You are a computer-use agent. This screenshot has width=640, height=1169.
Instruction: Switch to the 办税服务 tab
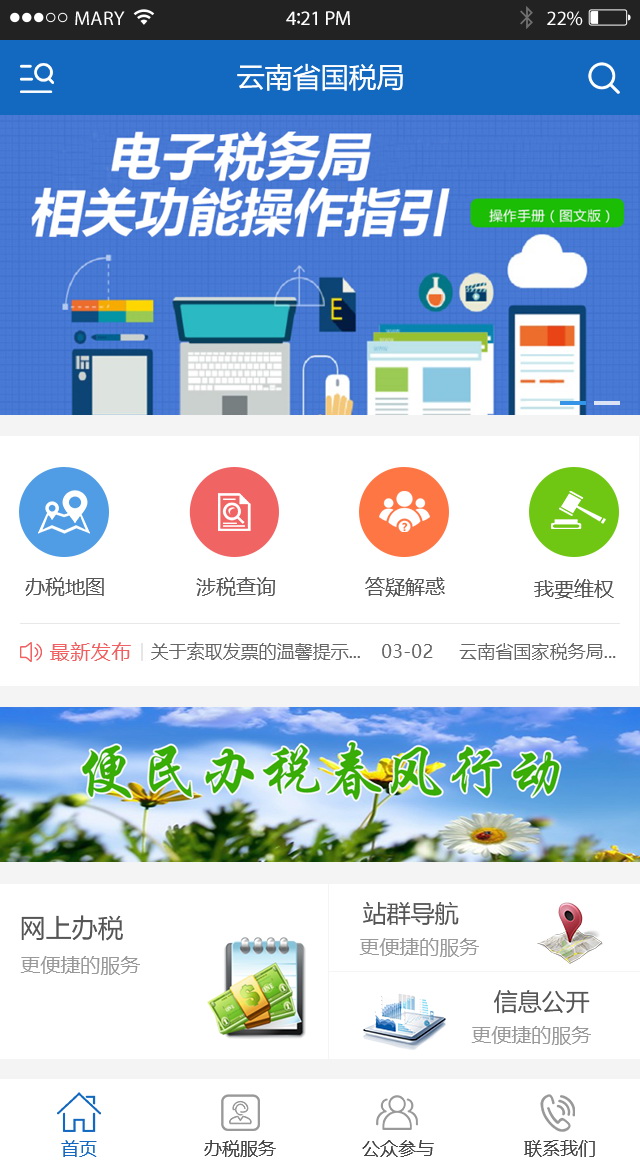pos(240,1125)
